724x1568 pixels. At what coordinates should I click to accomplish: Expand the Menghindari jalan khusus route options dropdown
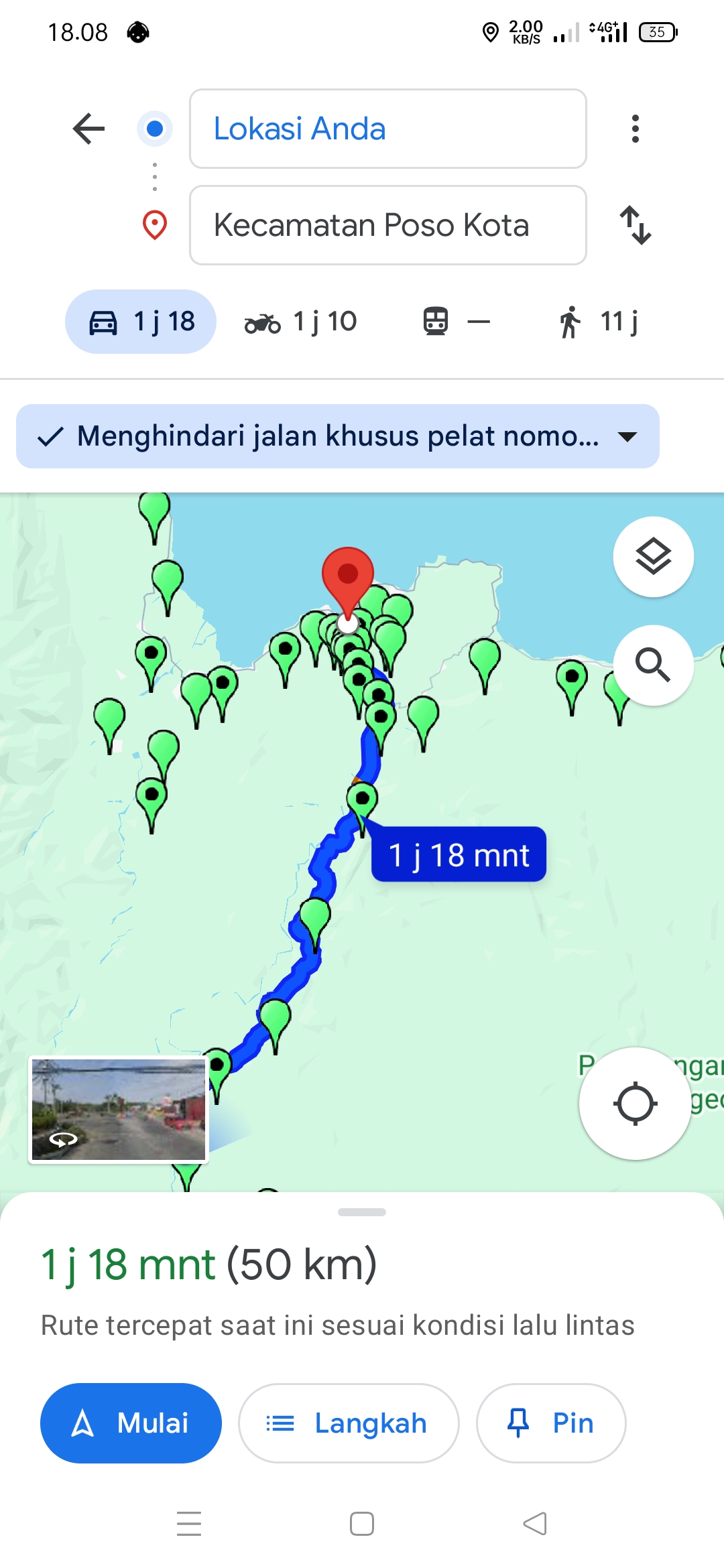(338, 436)
